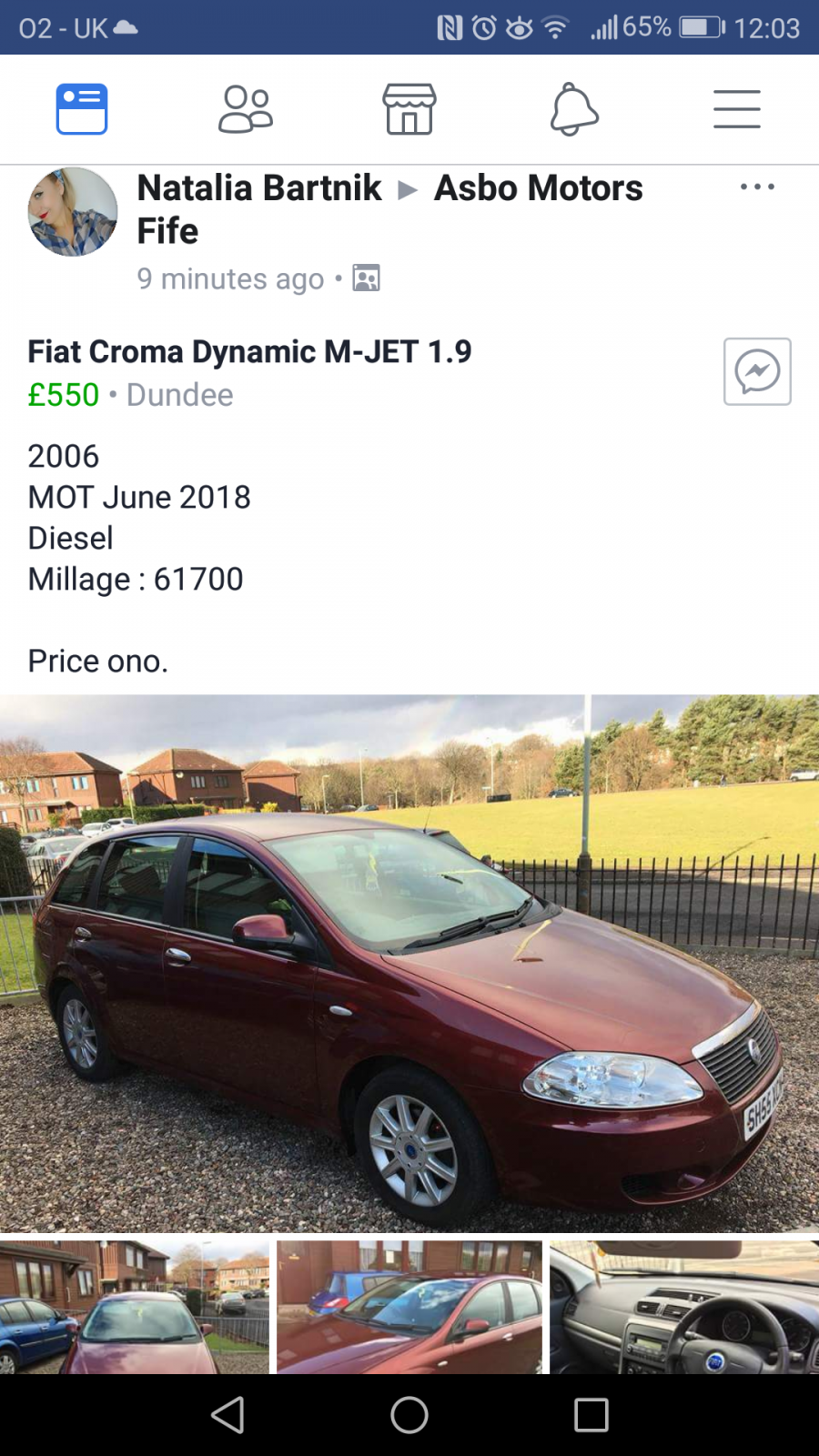
Task: Go to the Marketplace tab
Action: click(x=409, y=109)
